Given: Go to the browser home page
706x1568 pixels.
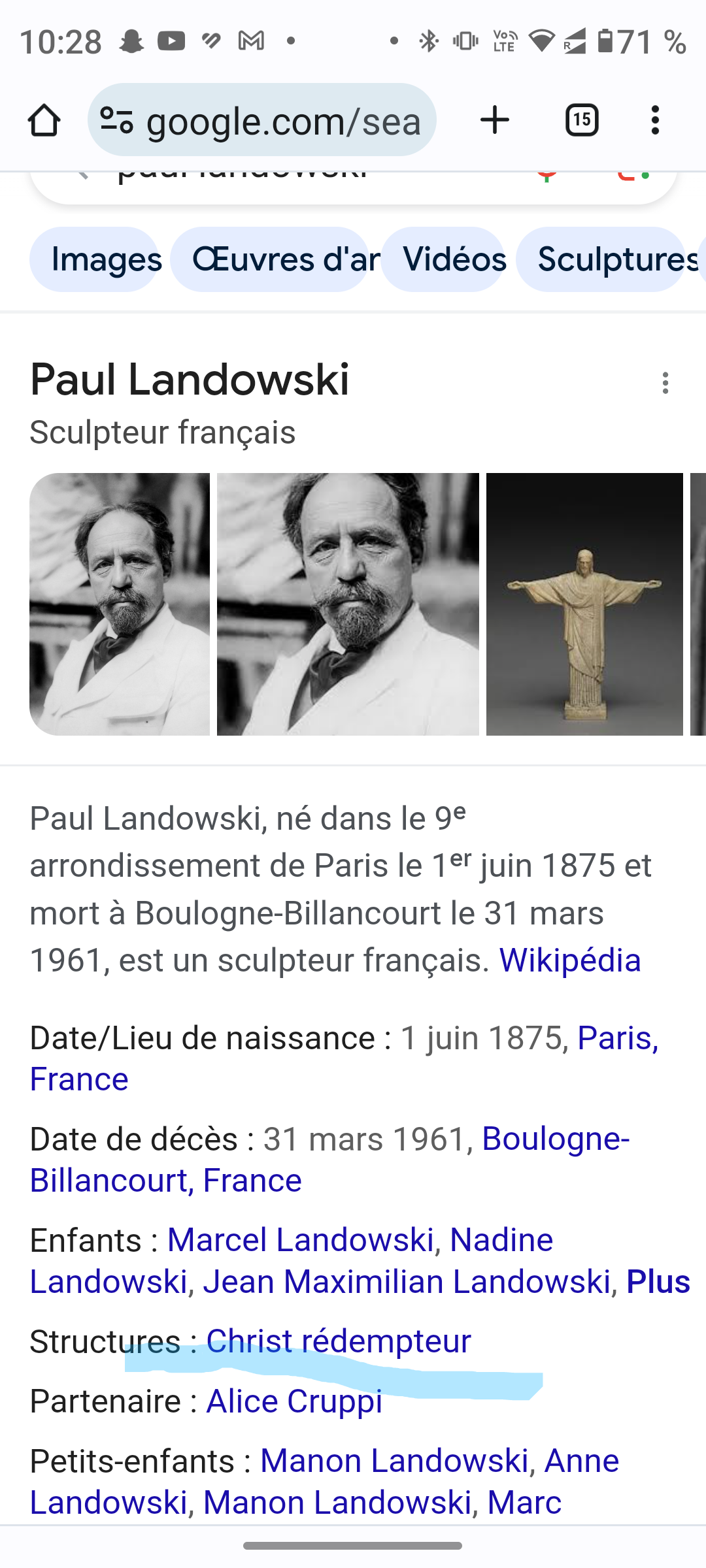Looking at the screenshot, I should 44,121.
